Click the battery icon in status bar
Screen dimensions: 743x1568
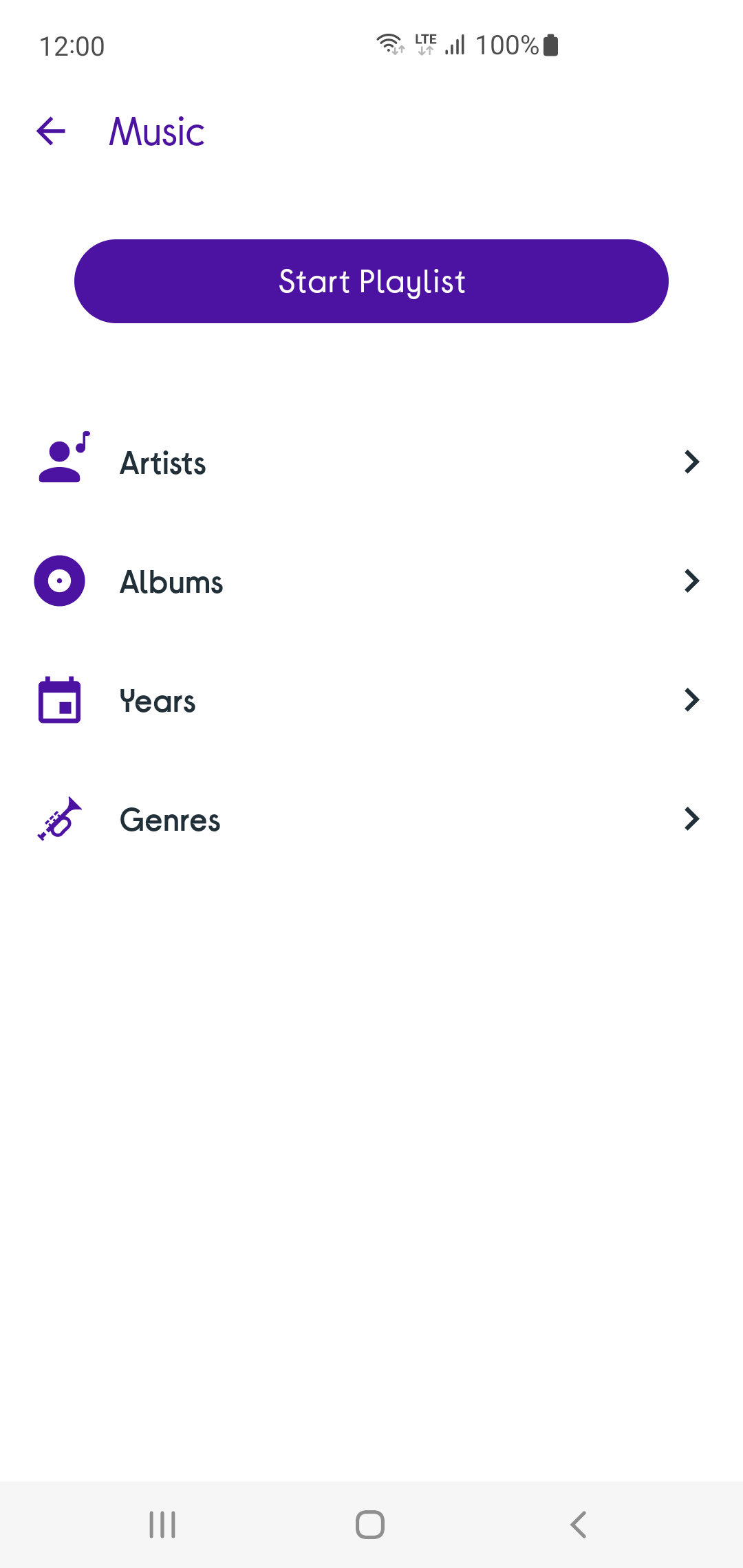[550, 44]
